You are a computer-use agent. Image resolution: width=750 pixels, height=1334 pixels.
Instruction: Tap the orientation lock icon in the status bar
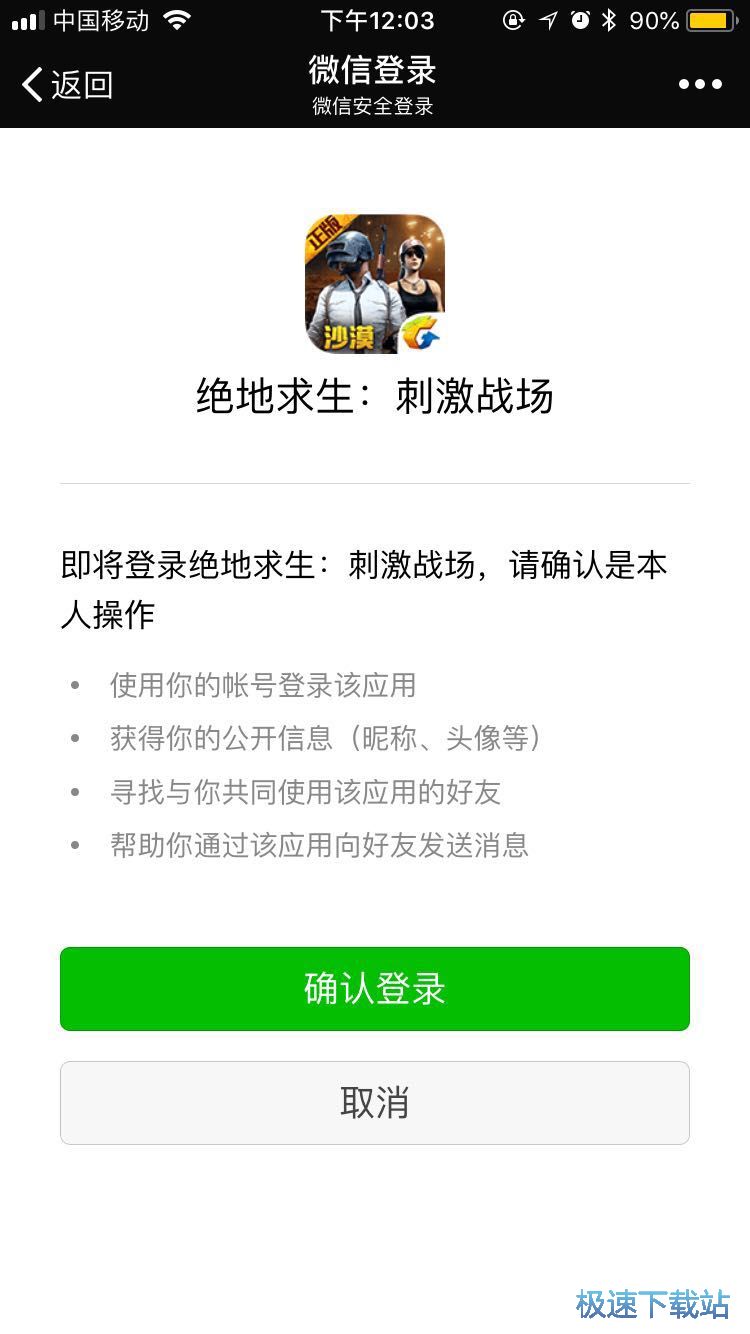click(512, 18)
